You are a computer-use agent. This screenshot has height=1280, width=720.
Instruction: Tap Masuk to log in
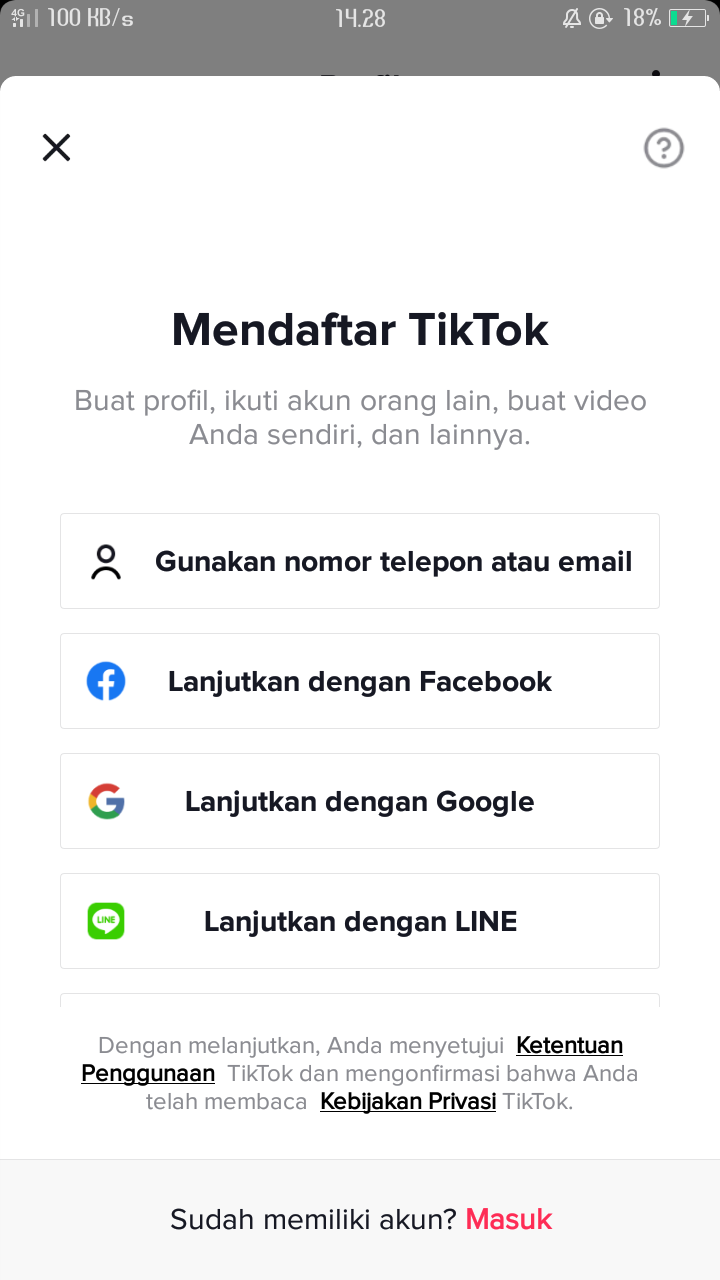509,1219
